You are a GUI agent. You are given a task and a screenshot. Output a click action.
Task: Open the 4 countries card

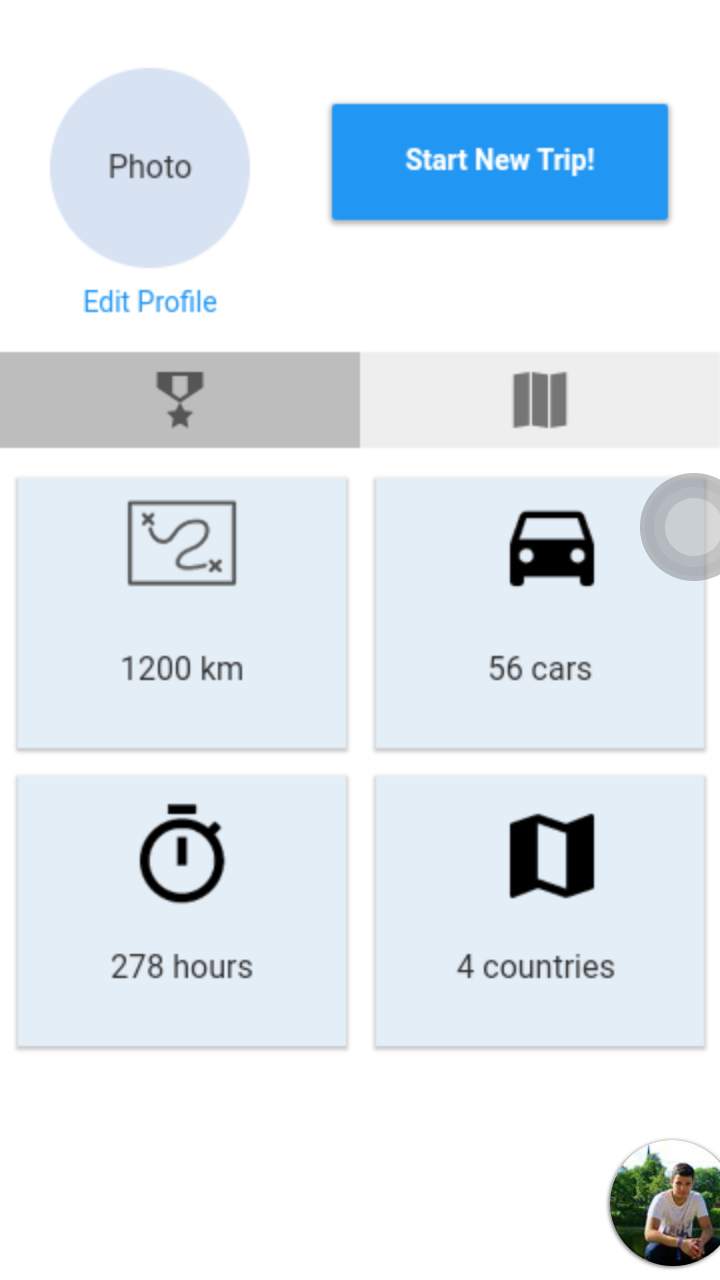coord(540,910)
